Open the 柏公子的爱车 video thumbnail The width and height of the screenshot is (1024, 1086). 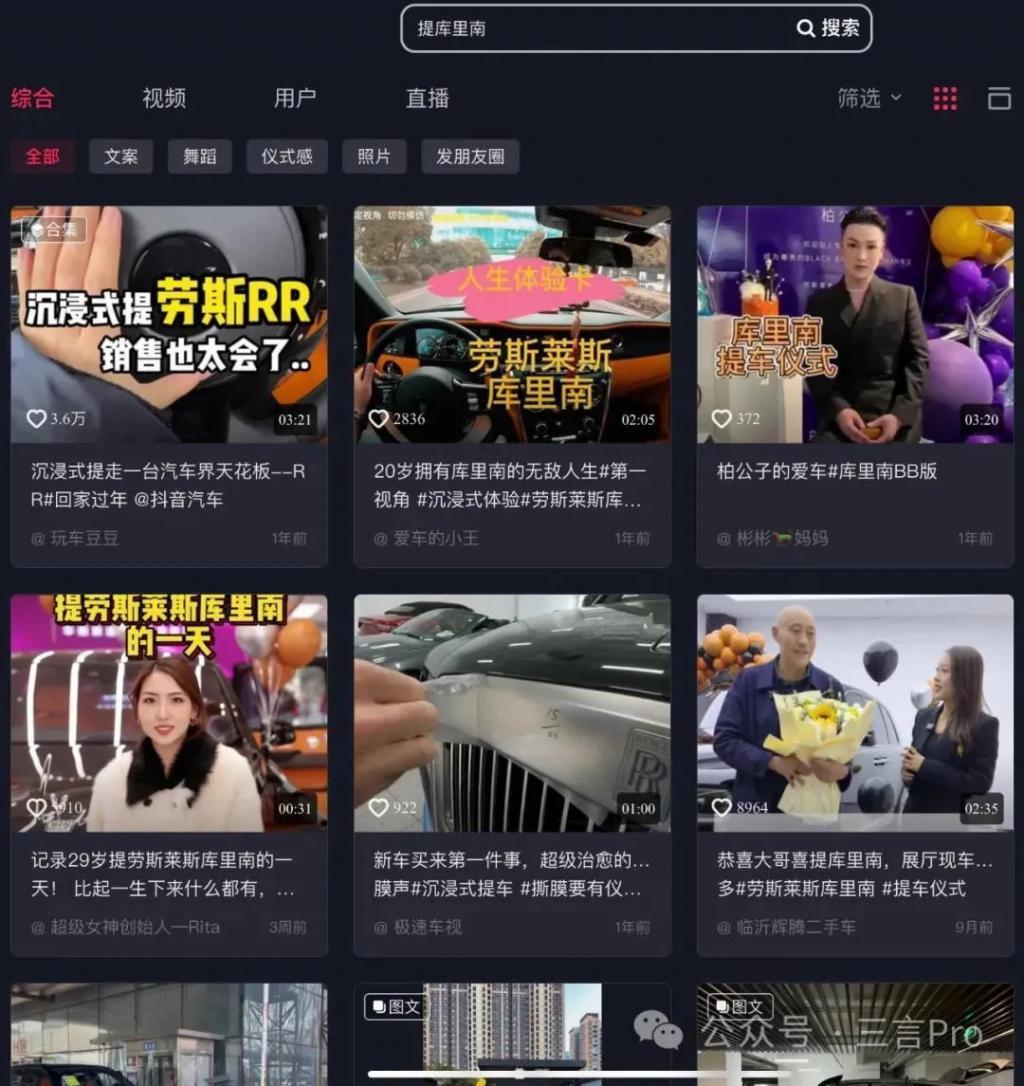[x=854, y=322]
